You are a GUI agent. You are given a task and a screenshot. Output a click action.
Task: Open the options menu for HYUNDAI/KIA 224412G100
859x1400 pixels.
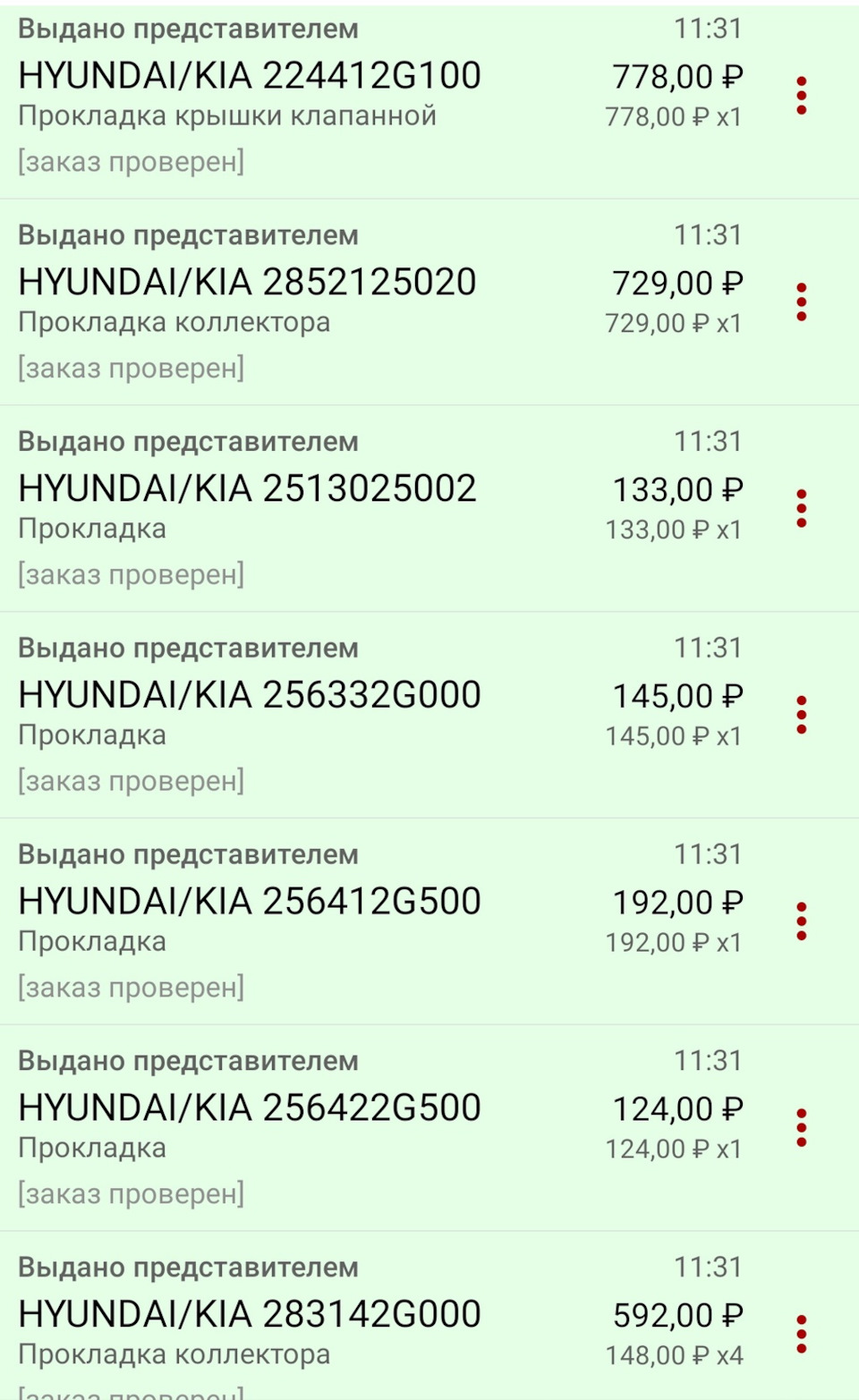[801, 94]
